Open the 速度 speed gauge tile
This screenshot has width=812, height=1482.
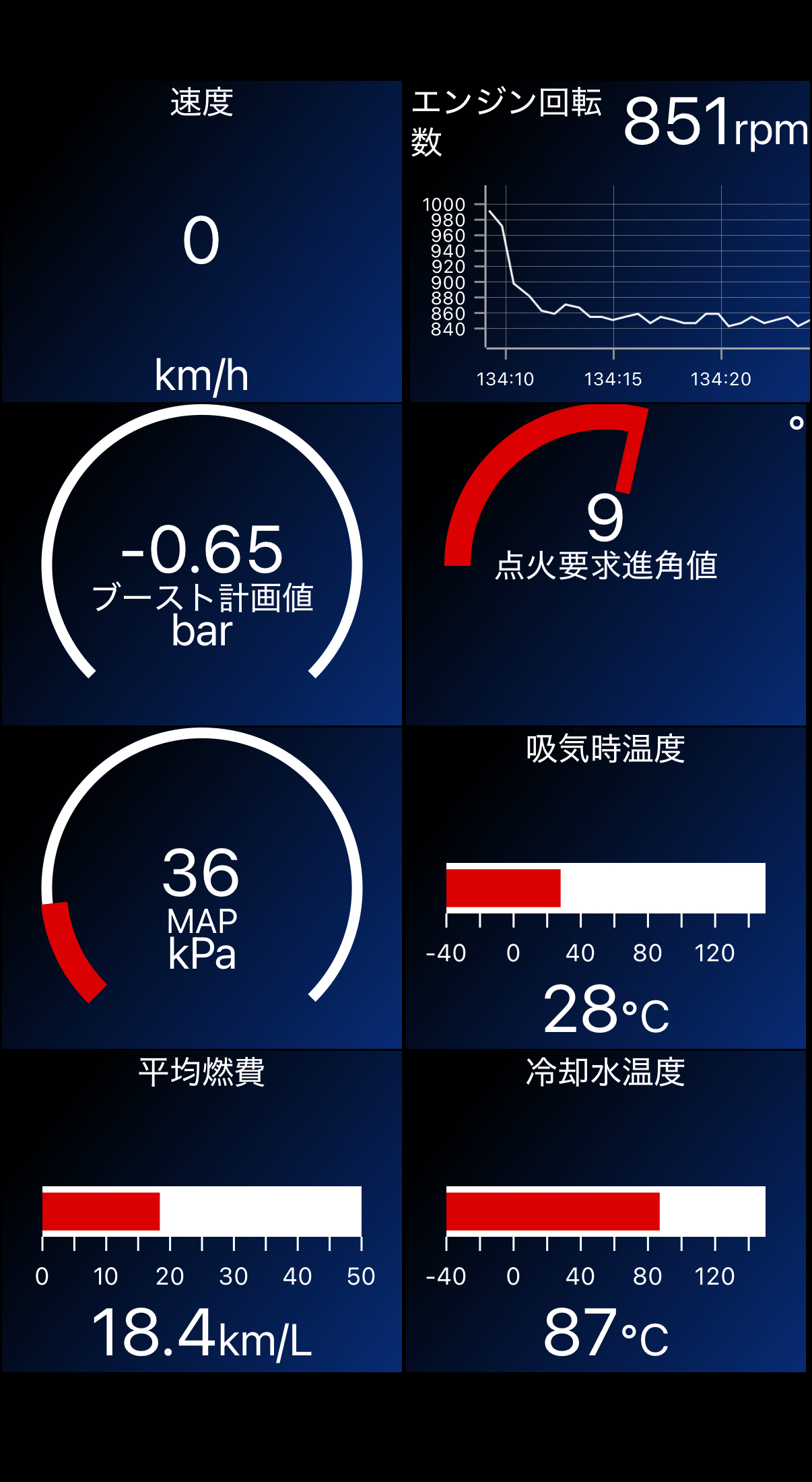coord(202,241)
